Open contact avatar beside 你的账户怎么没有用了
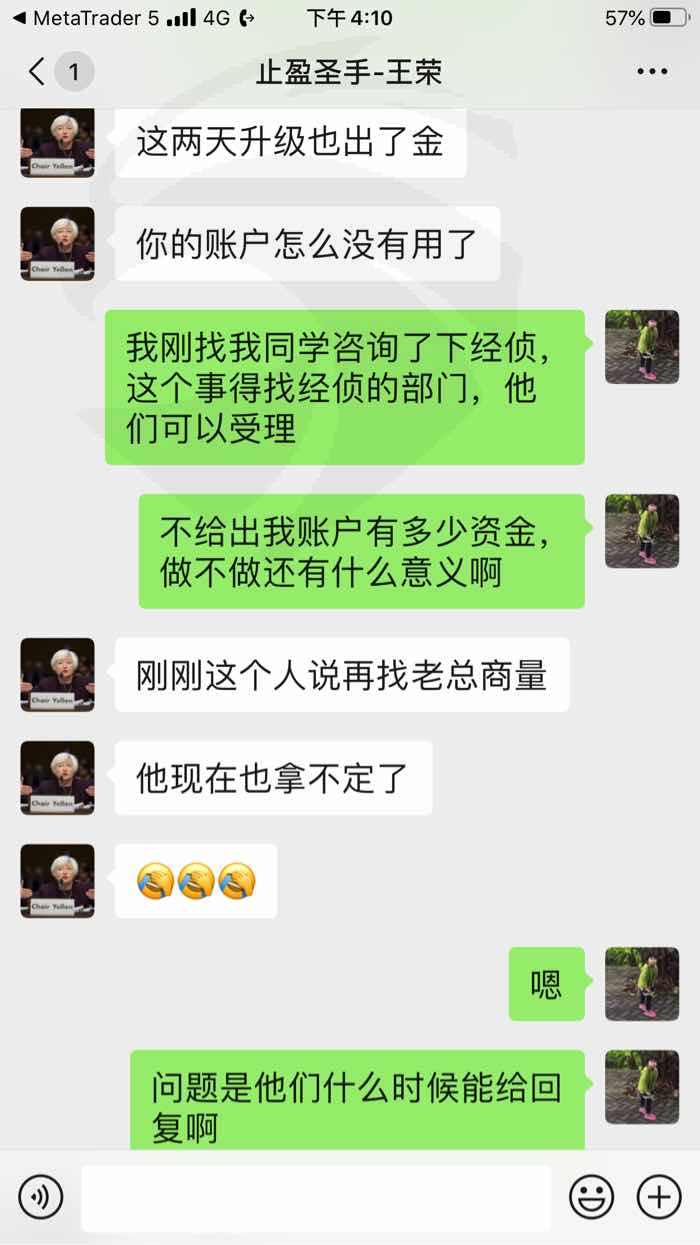This screenshot has height=1245, width=700. pyautogui.click(x=57, y=243)
